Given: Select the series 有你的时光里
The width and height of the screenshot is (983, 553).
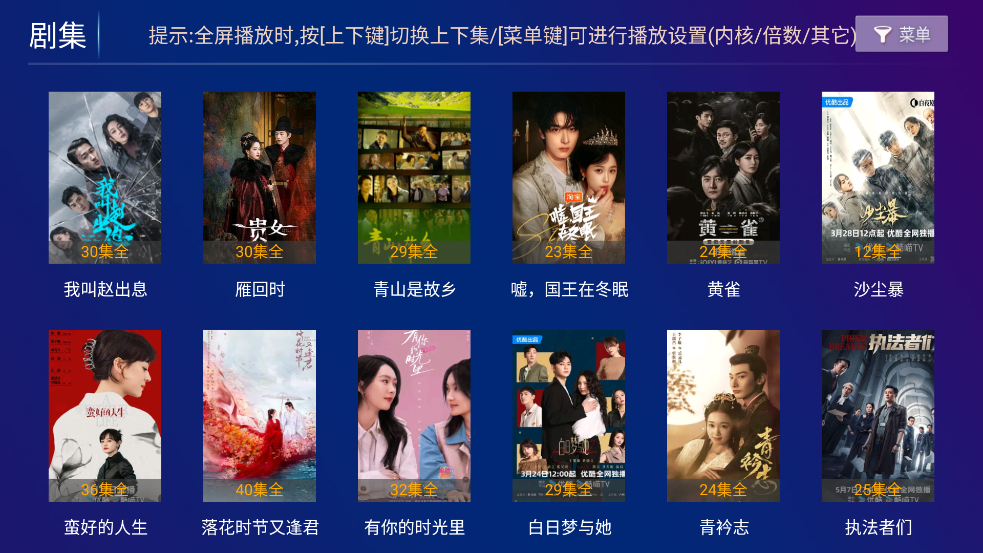Looking at the screenshot, I should tap(414, 416).
